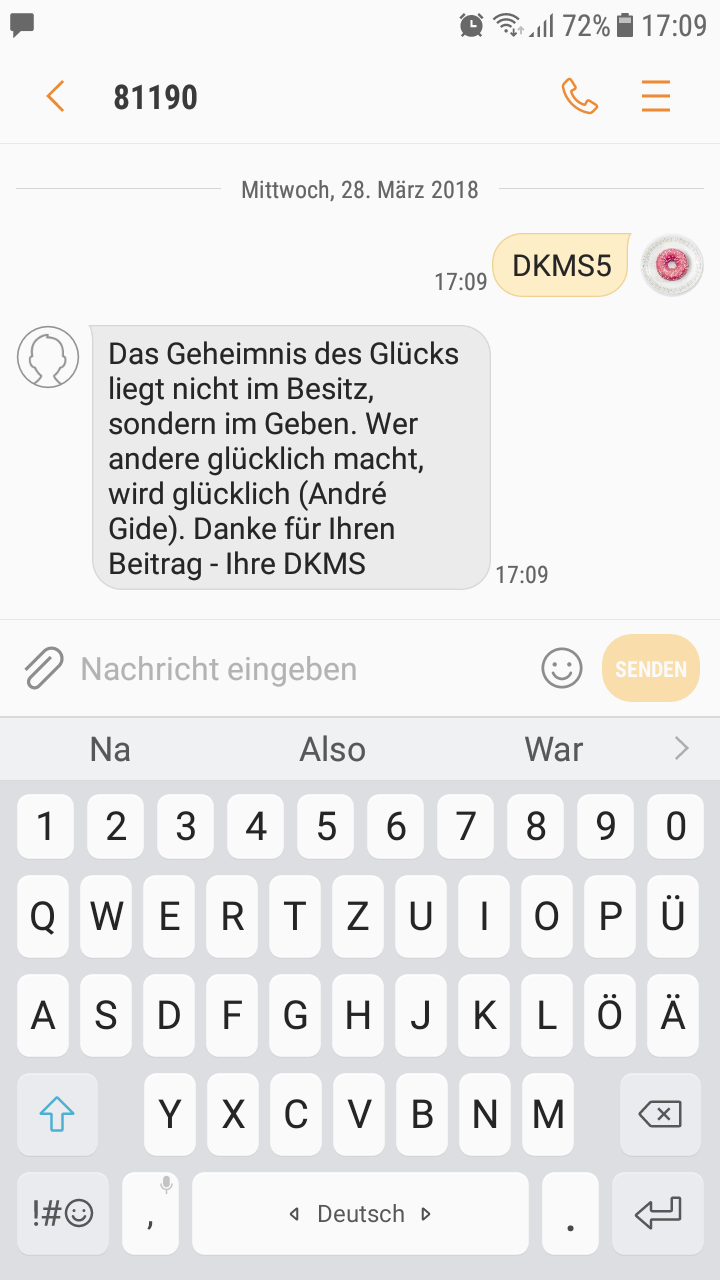The width and height of the screenshot is (720, 1280).
Task: Pick the suggestion Na
Action: [x=110, y=749]
